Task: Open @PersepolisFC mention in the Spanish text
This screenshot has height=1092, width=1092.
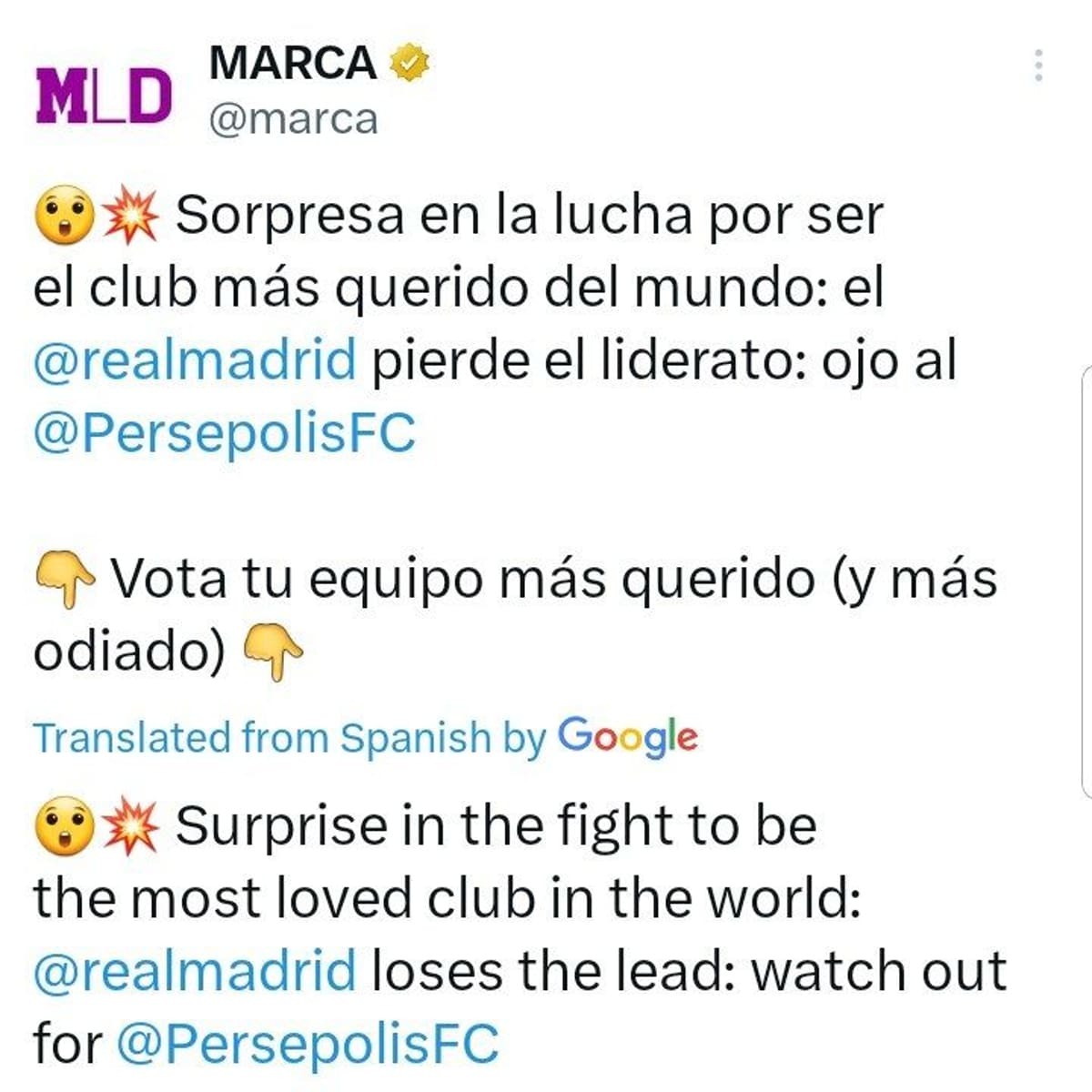Action: coord(225,433)
